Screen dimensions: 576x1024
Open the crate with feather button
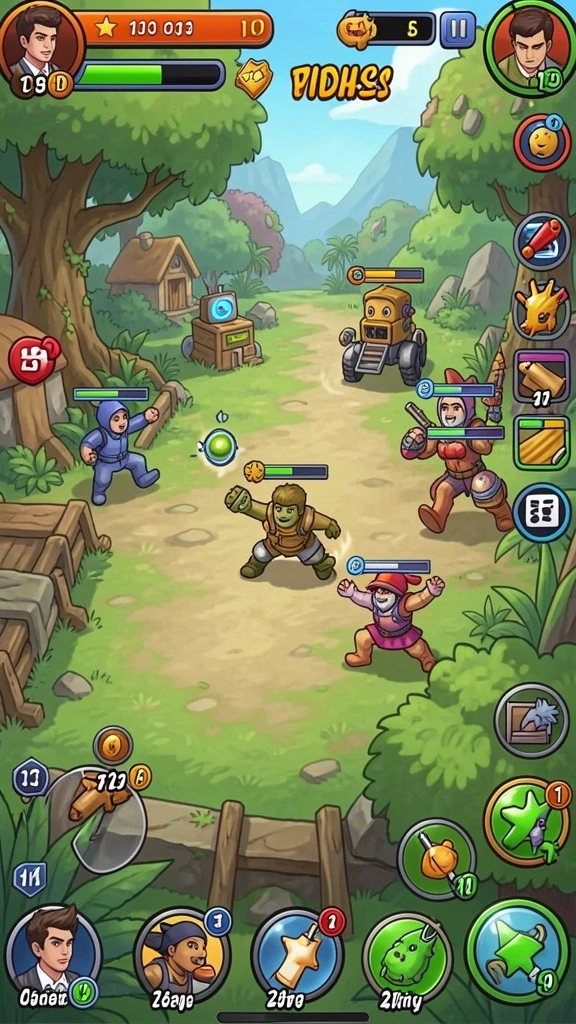[531, 721]
